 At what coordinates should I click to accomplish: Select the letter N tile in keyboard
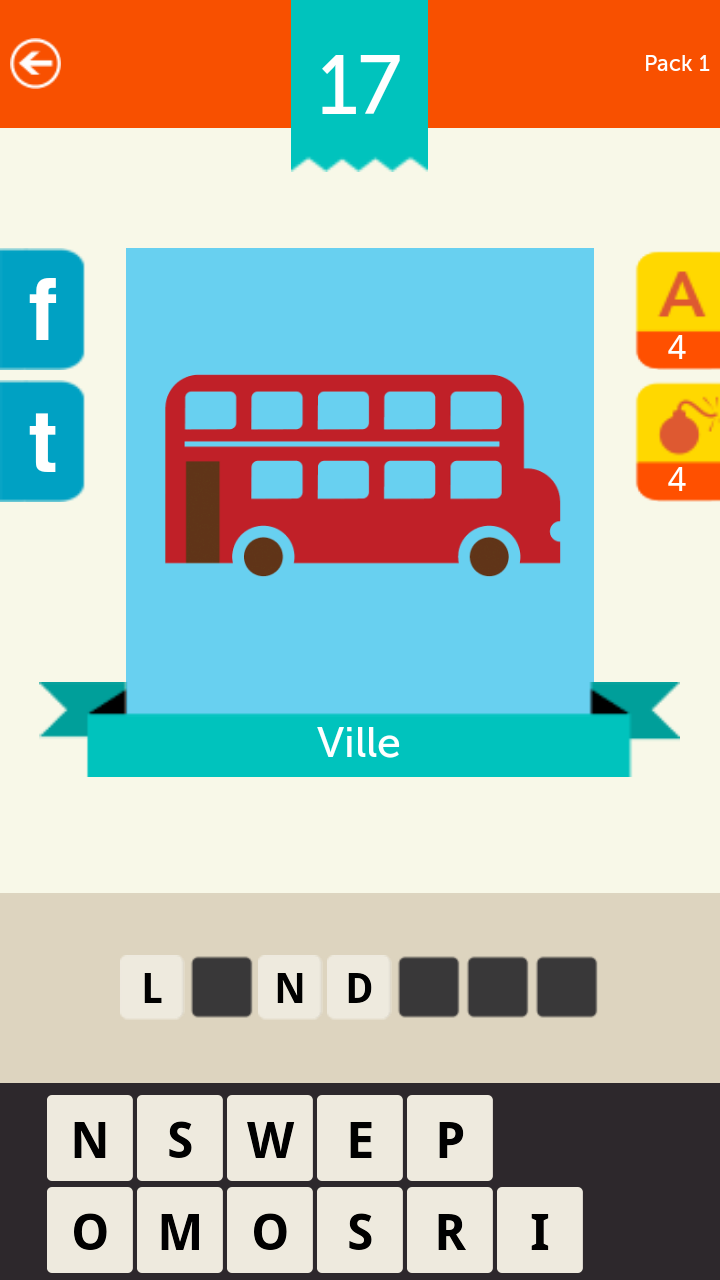click(x=90, y=1138)
